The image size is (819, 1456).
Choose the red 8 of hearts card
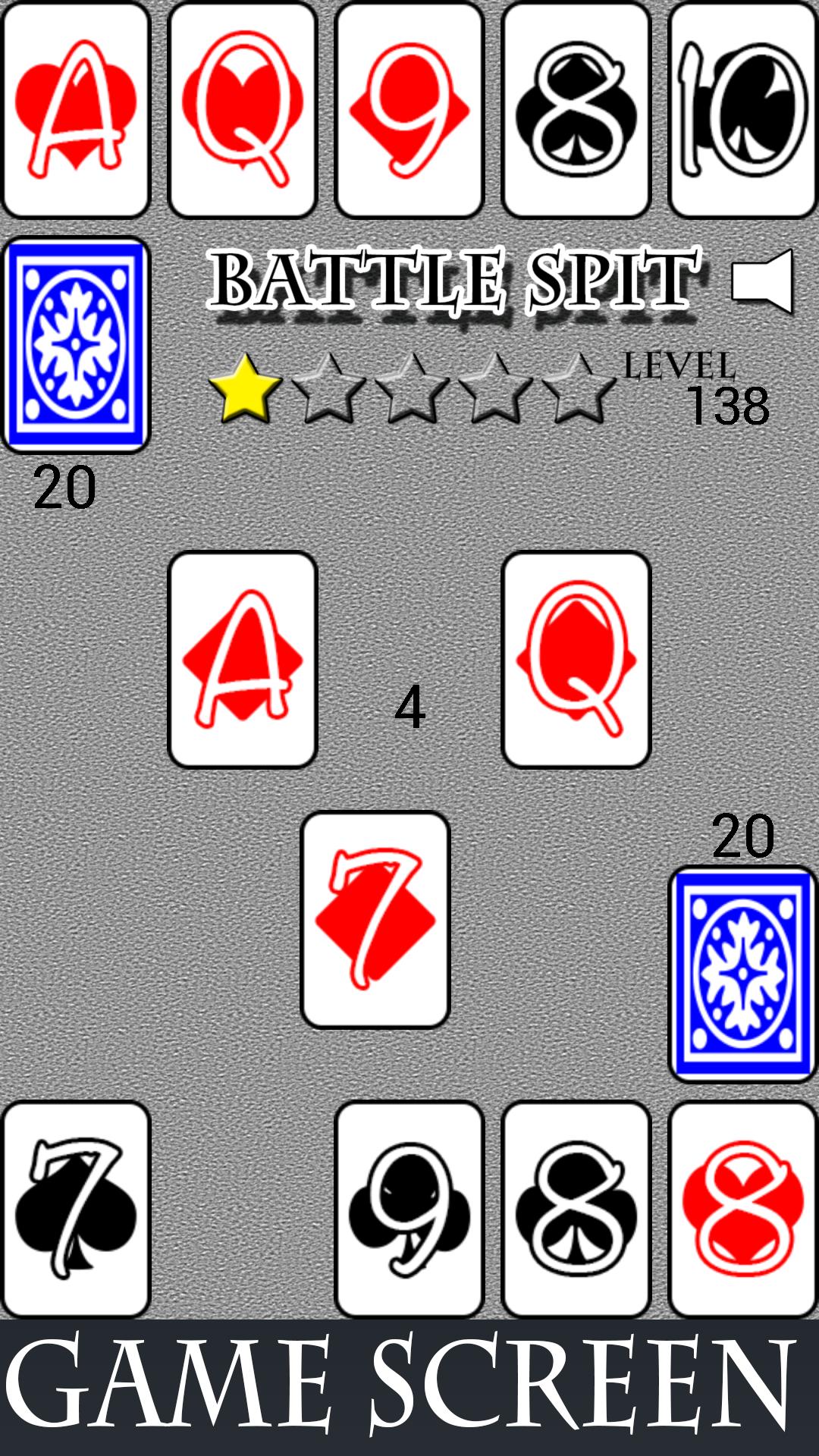coord(742,1209)
